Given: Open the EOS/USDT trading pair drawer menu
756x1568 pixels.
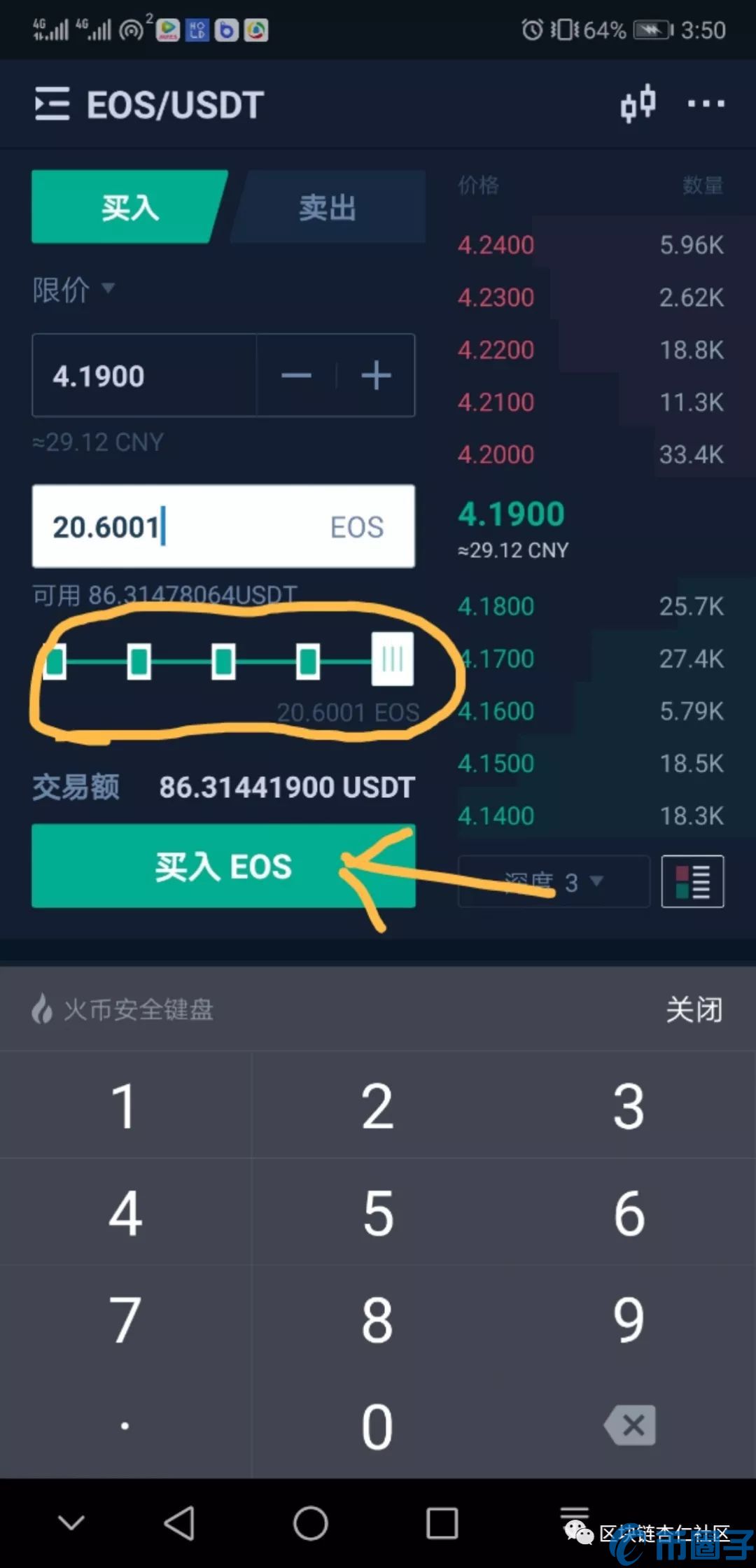Looking at the screenshot, I should 52,104.
